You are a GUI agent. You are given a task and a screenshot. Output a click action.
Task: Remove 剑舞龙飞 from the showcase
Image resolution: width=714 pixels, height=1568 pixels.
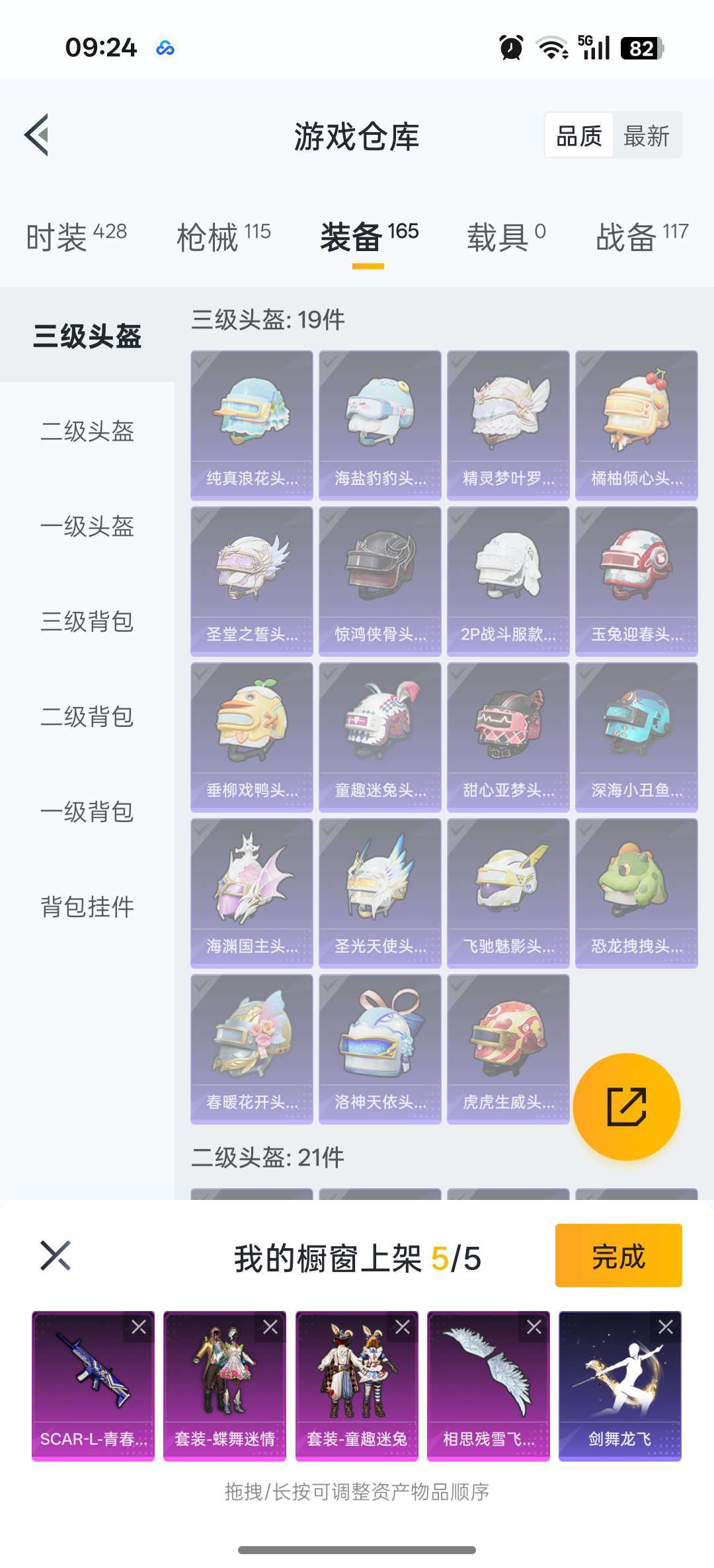666,1327
